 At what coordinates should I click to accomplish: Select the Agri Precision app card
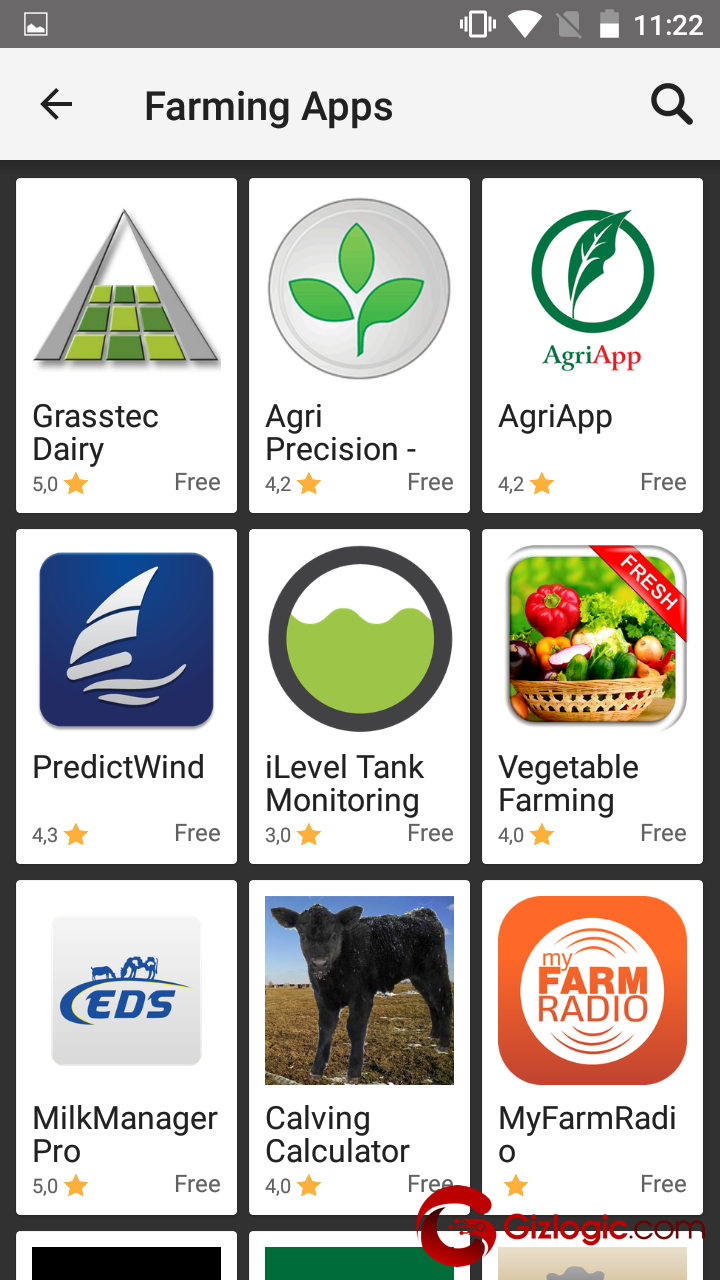click(x=359, y=345)
